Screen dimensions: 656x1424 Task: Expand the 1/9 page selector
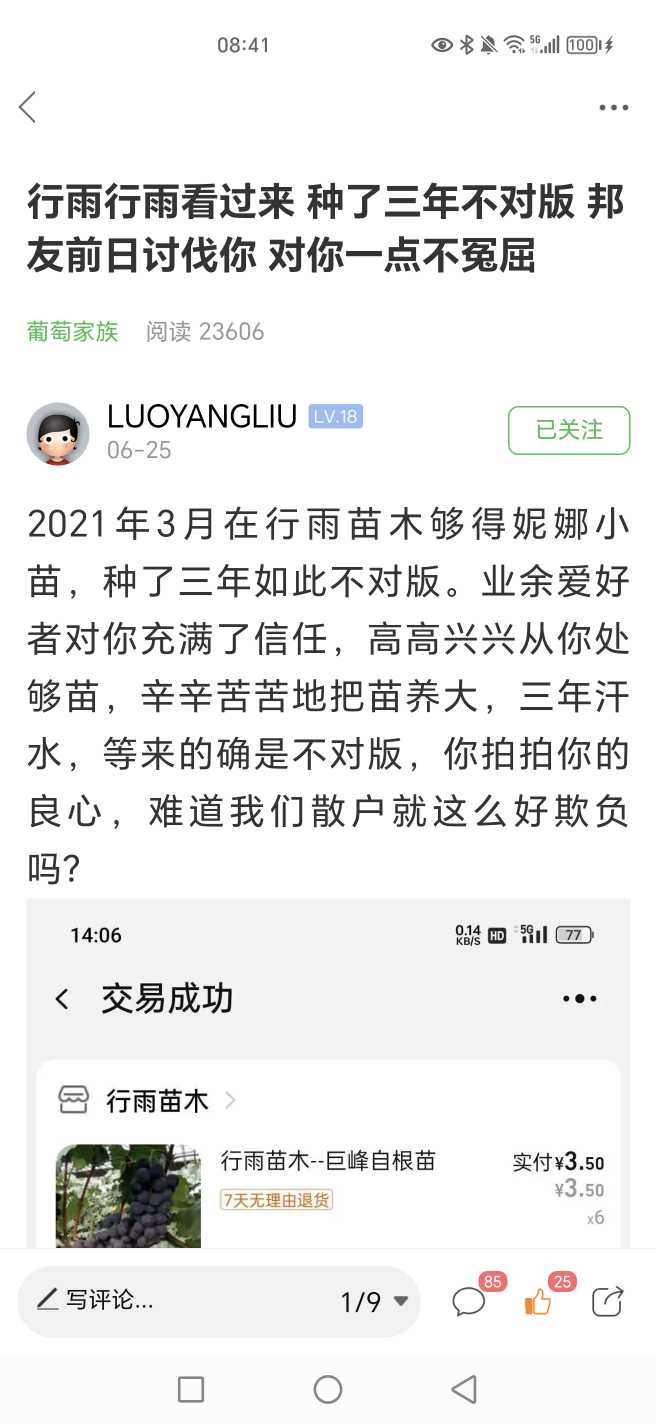click(x=374, y=1302)
